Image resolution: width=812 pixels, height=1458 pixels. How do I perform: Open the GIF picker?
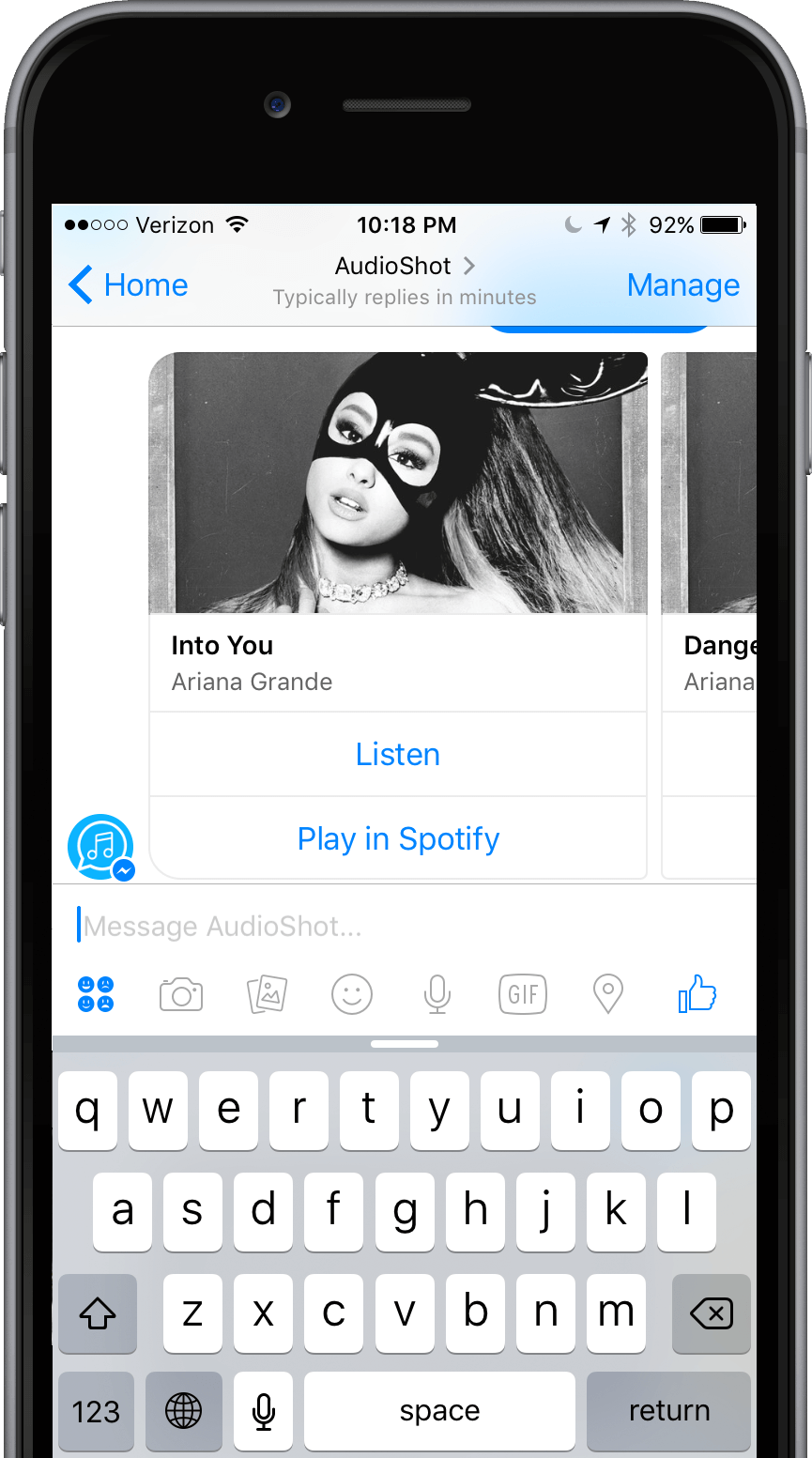pos(523,994)
